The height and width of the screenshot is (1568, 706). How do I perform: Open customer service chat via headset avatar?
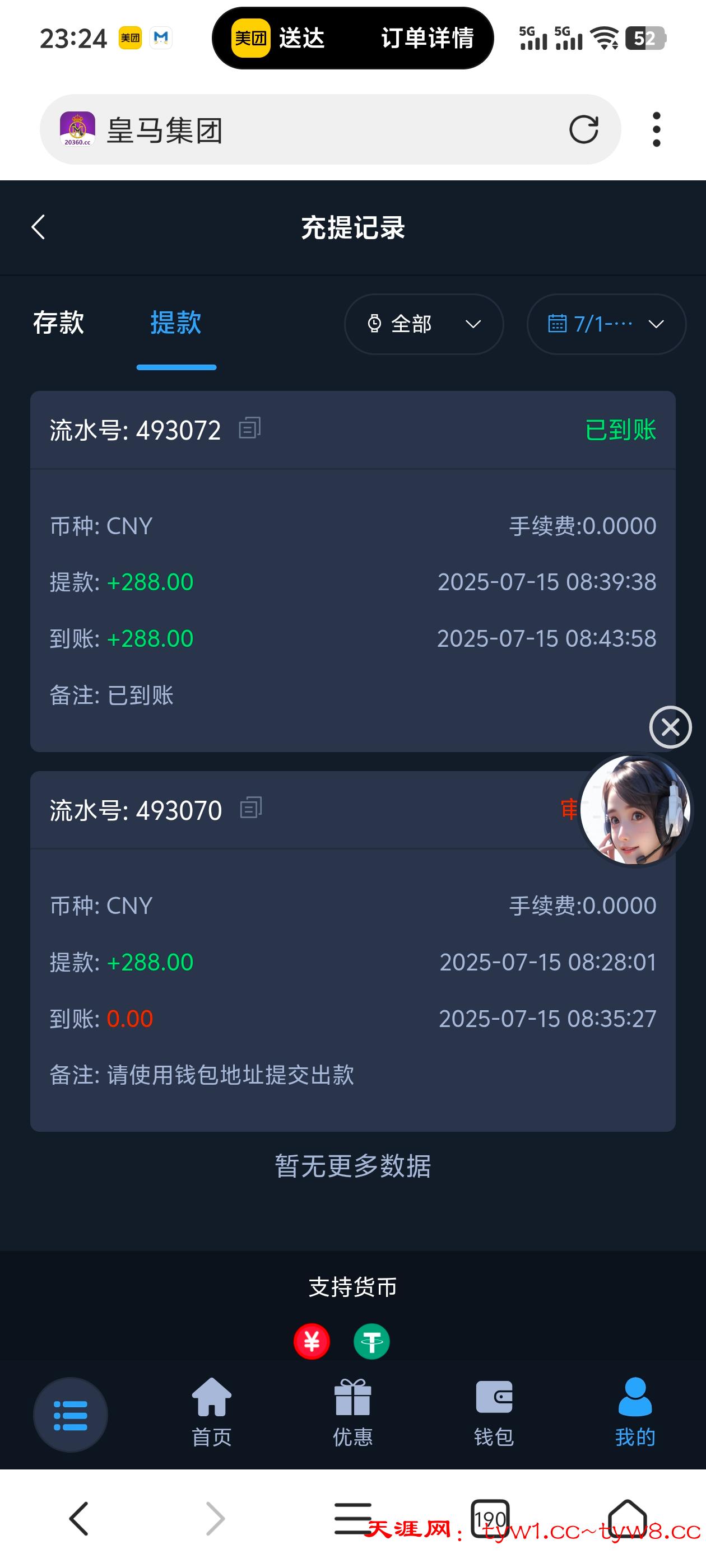pyautogui.click(x=635, y=810)
